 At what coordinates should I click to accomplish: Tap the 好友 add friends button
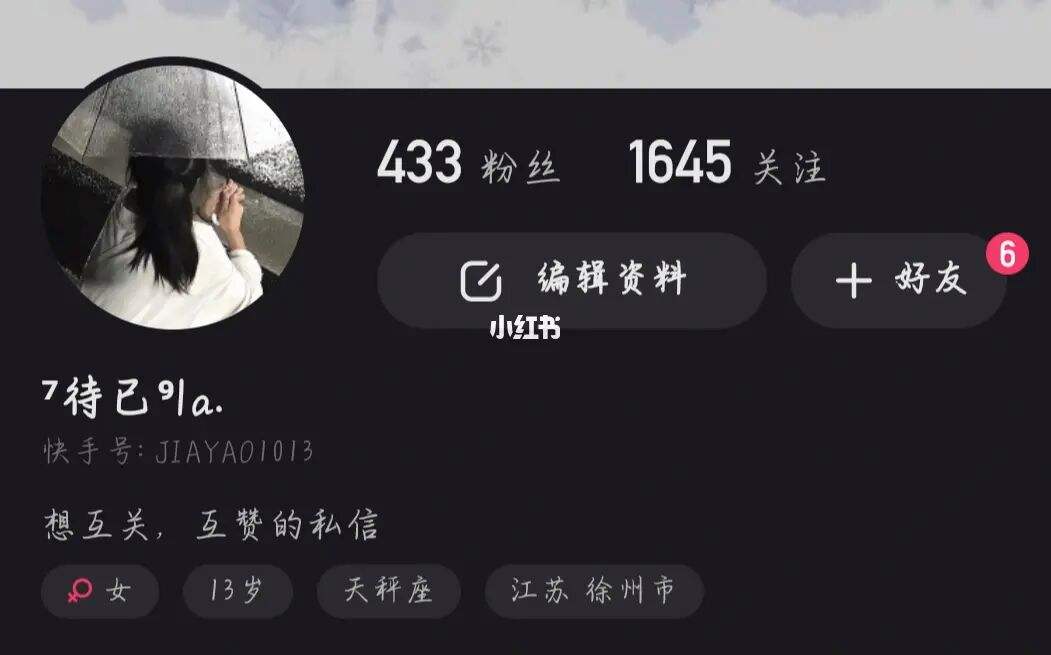tap(898, 281)
